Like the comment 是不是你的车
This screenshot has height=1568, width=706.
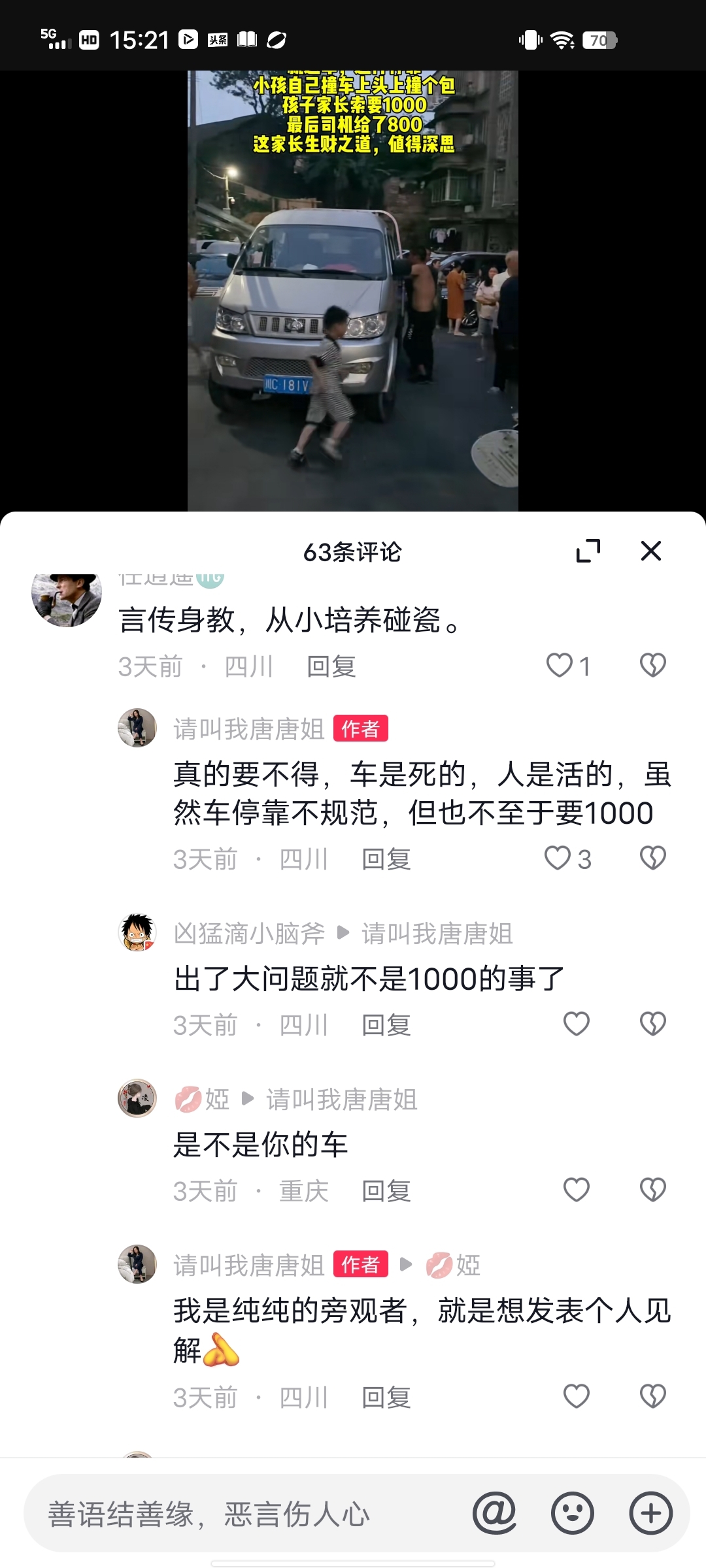pos(577,1190)
